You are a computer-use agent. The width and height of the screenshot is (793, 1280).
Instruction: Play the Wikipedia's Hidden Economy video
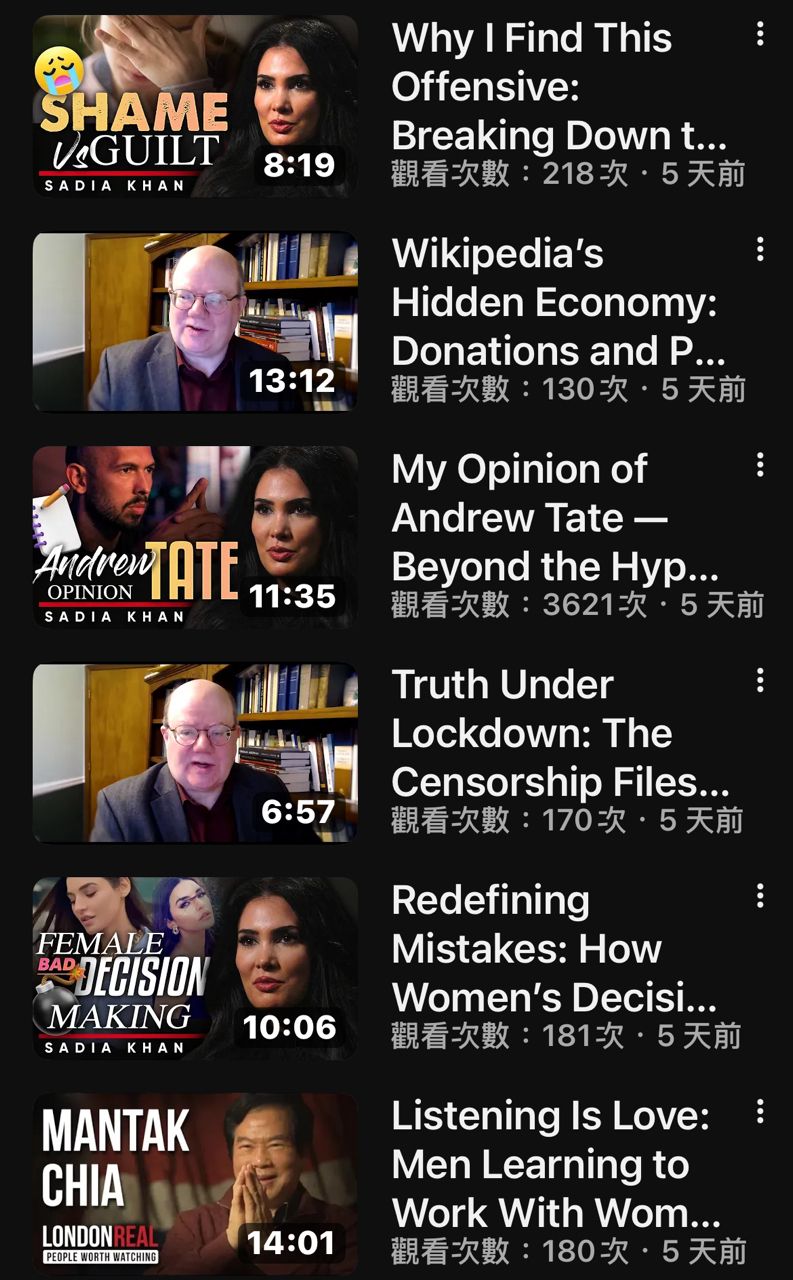tap(195, 322)
